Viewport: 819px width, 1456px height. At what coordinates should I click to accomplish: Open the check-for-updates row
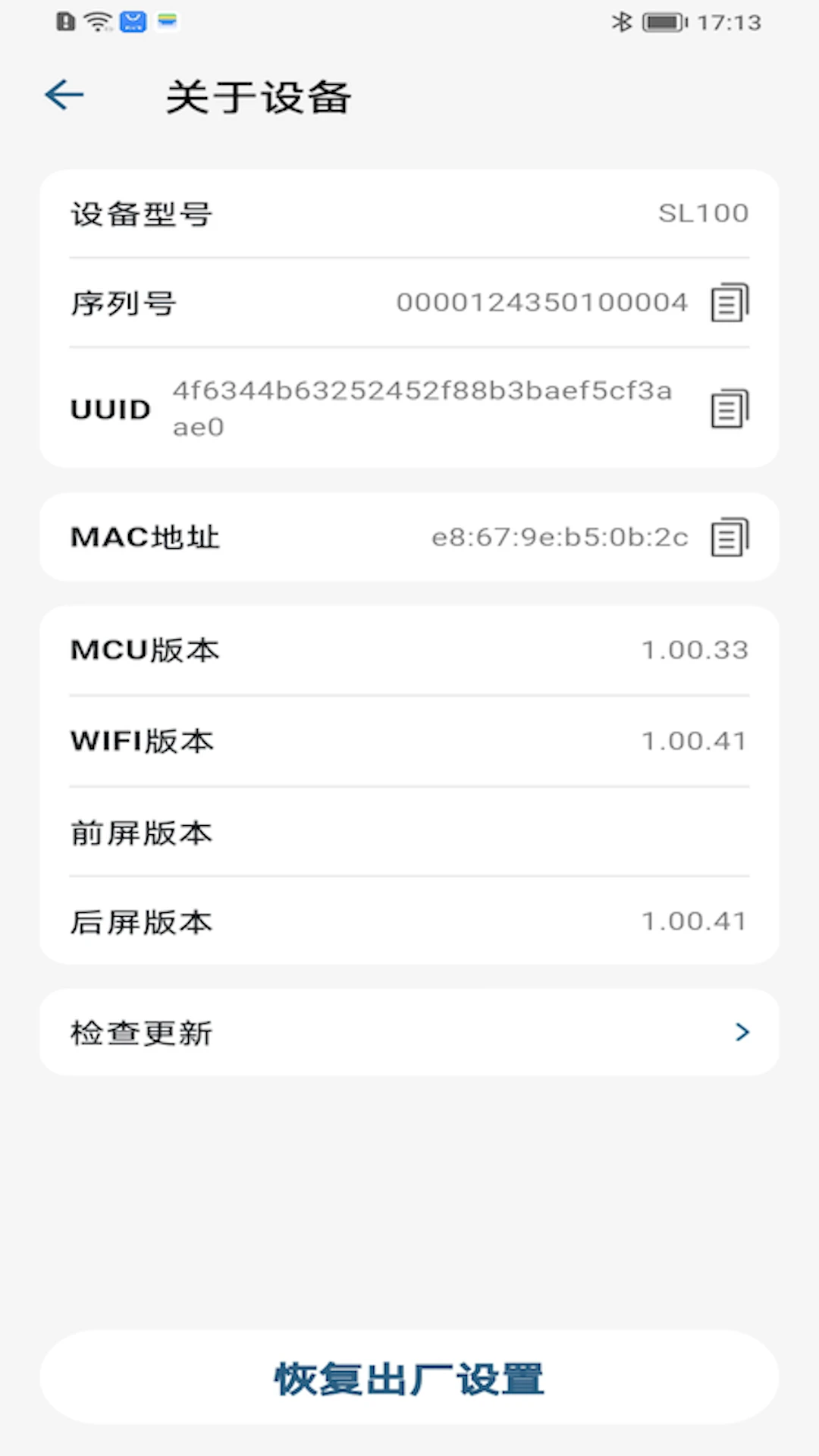click(409, 1032)
